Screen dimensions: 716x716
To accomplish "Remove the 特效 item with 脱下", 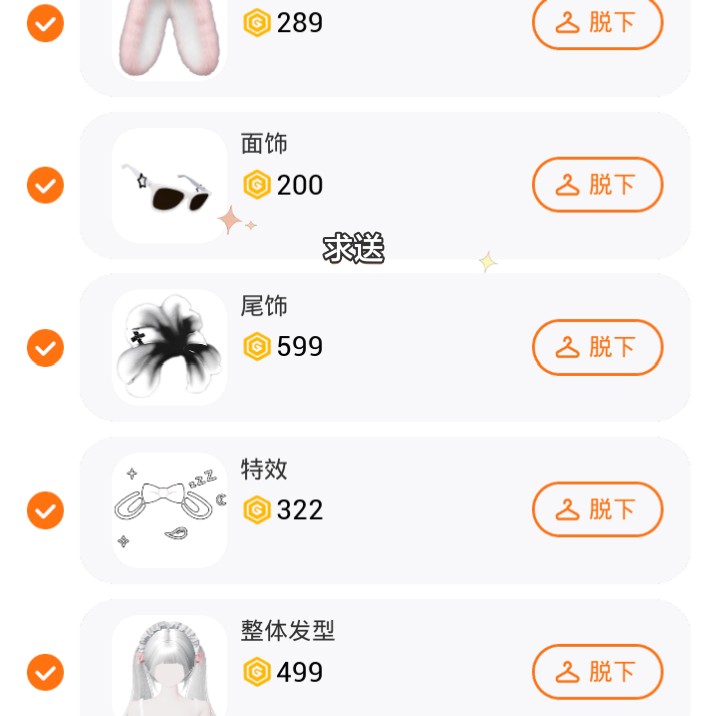I will pyautogui.click(x=597, y=509).
